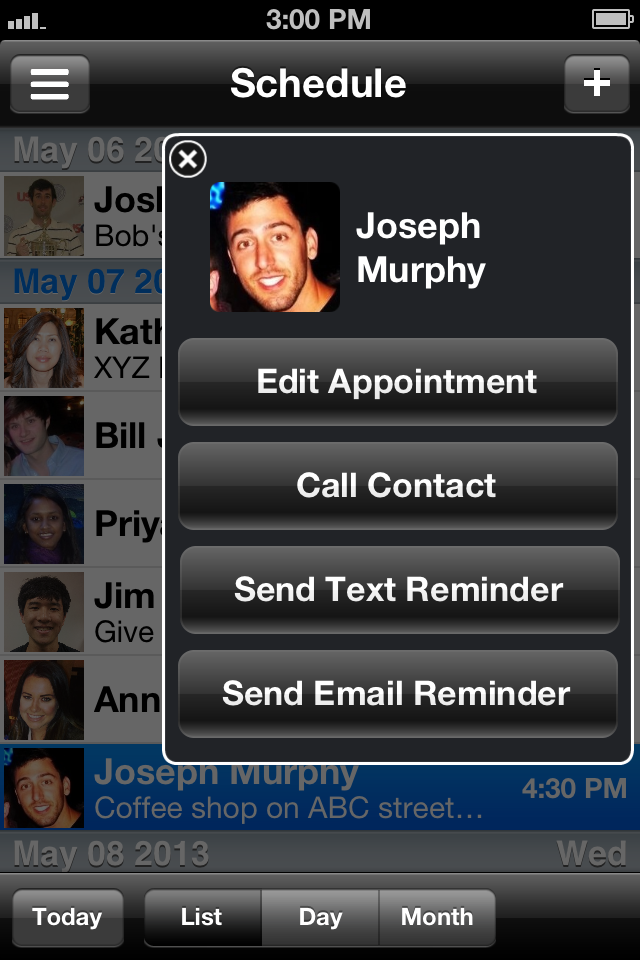The image size is (640, 960).
Task: Add a new appointment with plus button
Action: pyautogui.click(x=596, y=83)
